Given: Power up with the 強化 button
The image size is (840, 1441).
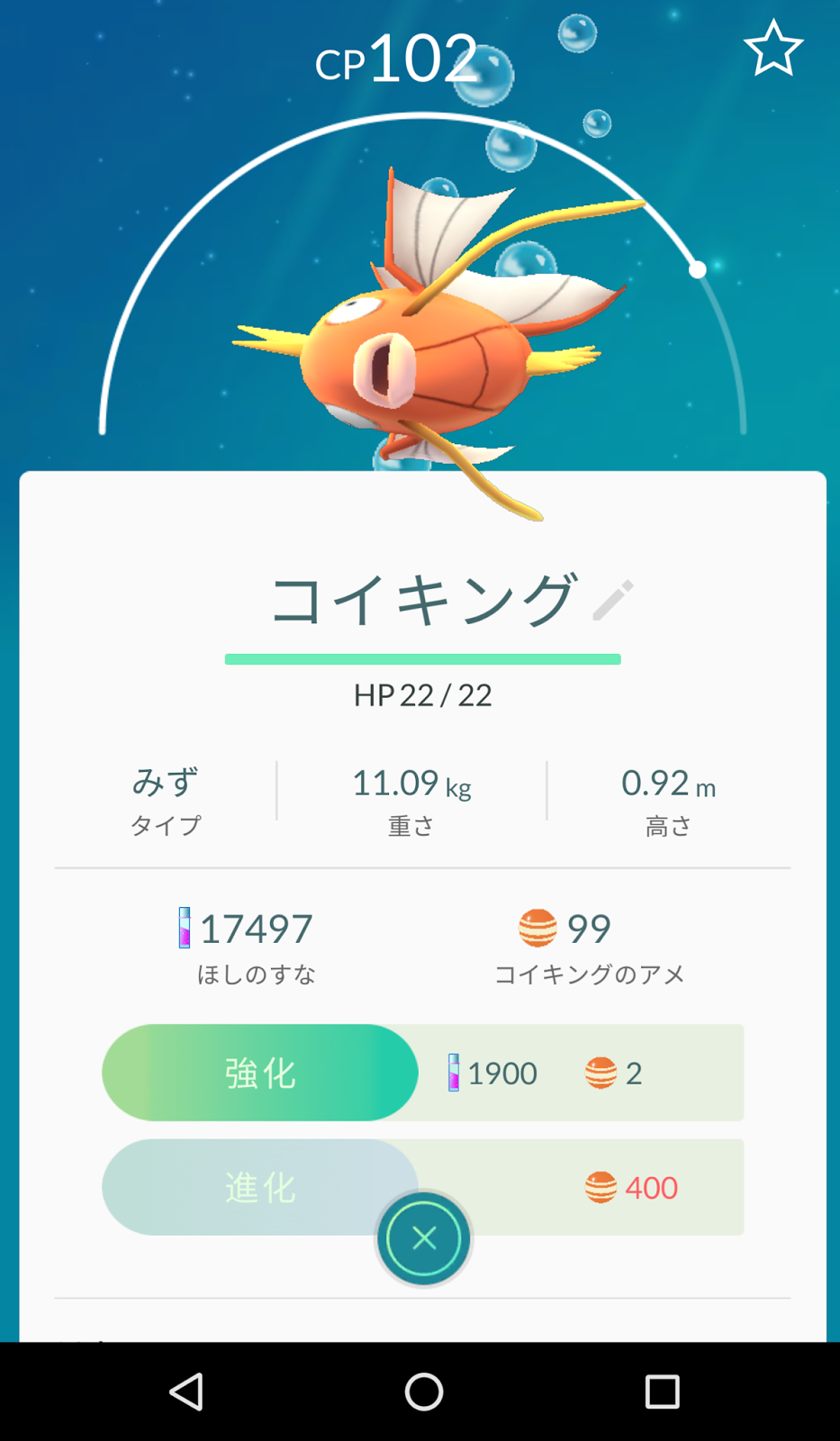Looking at the screenshot, I should 260,1072.
